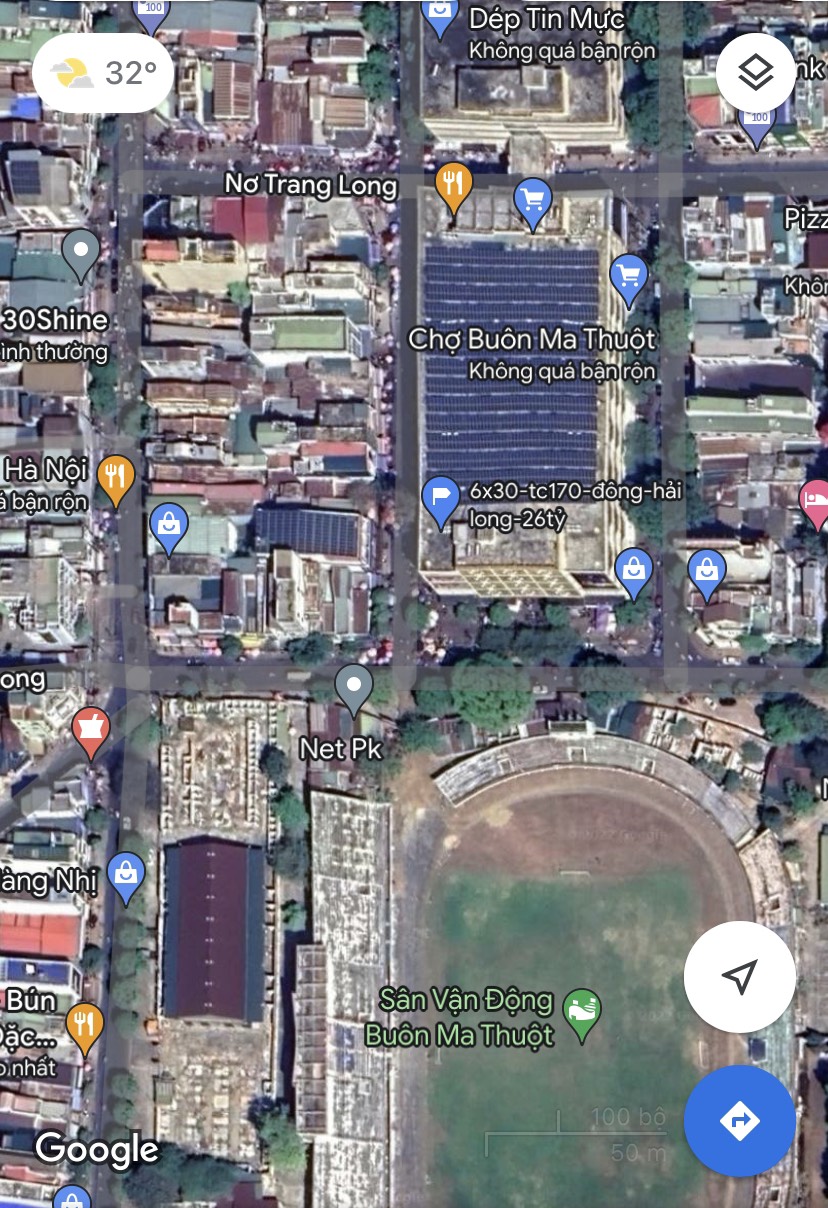Open the shopping pin near Vàng Nhị
This screenshot has width=828, height=1208.
[x=126, y=875]
